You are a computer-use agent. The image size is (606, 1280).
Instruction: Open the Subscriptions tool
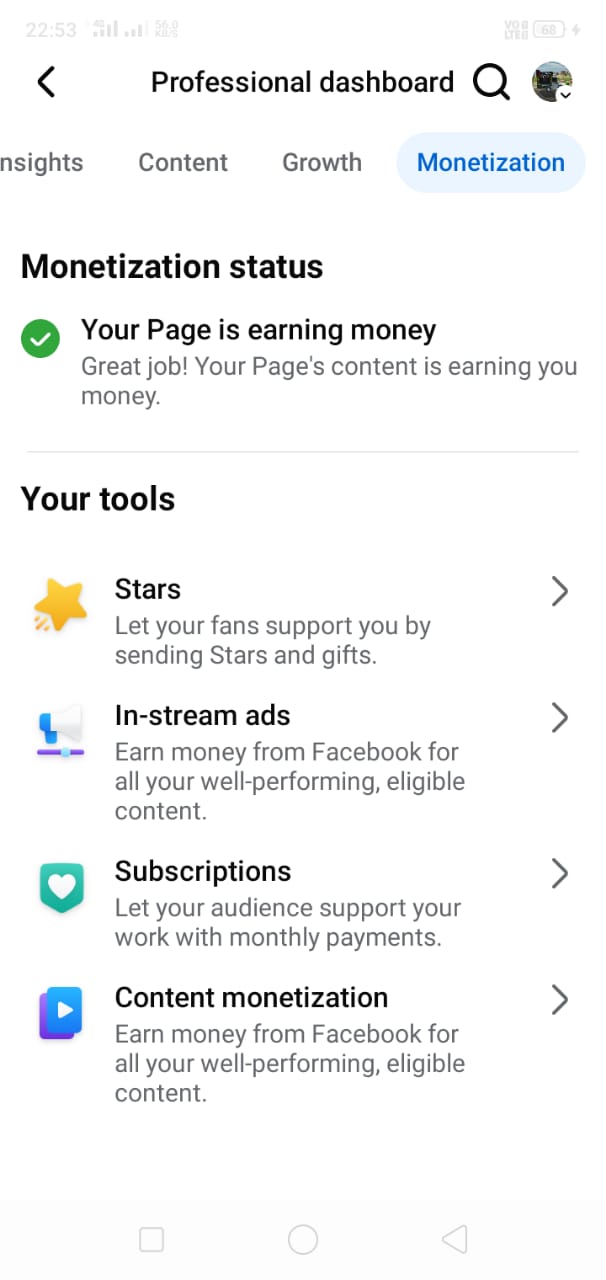click(303, 901)
